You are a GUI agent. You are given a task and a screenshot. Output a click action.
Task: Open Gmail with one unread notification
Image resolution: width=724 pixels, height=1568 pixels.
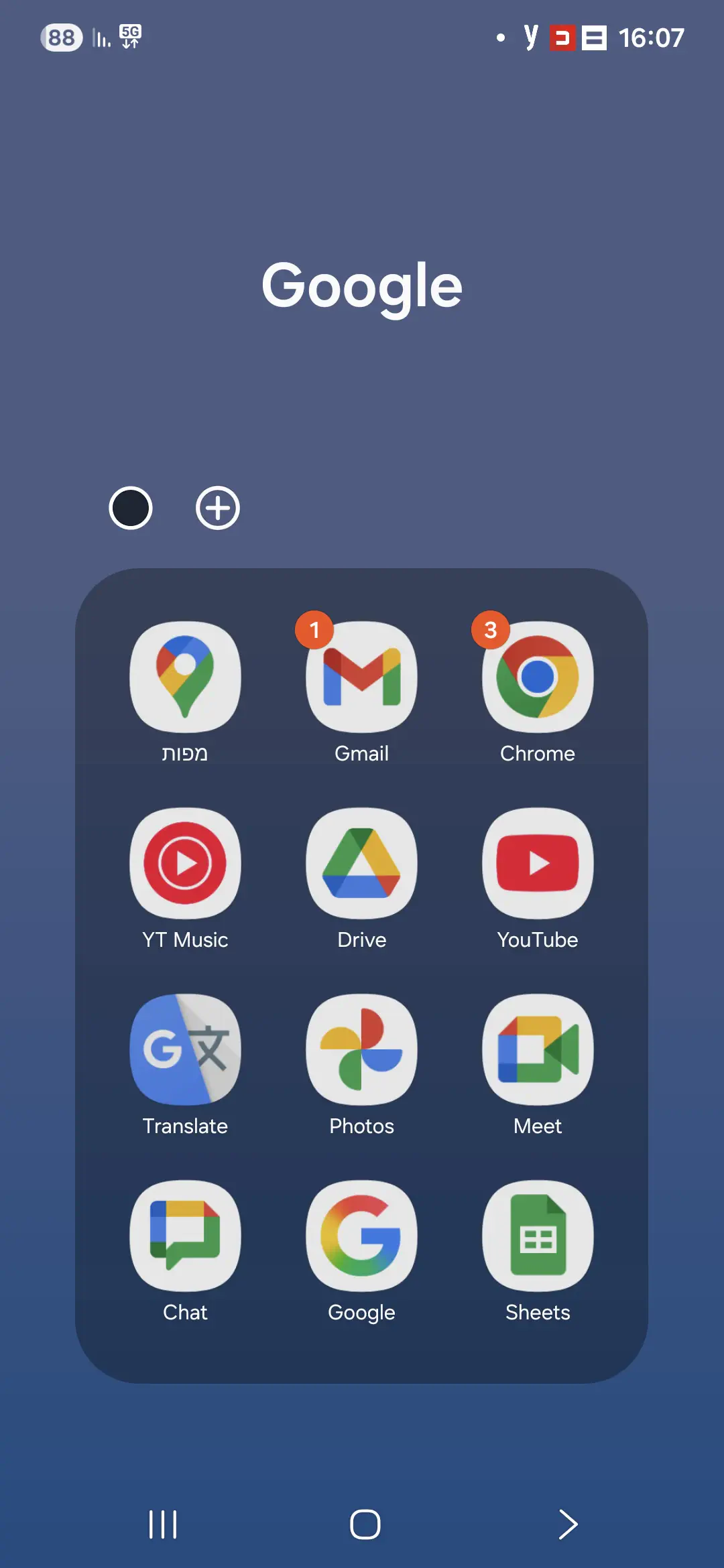click(361, 677)
